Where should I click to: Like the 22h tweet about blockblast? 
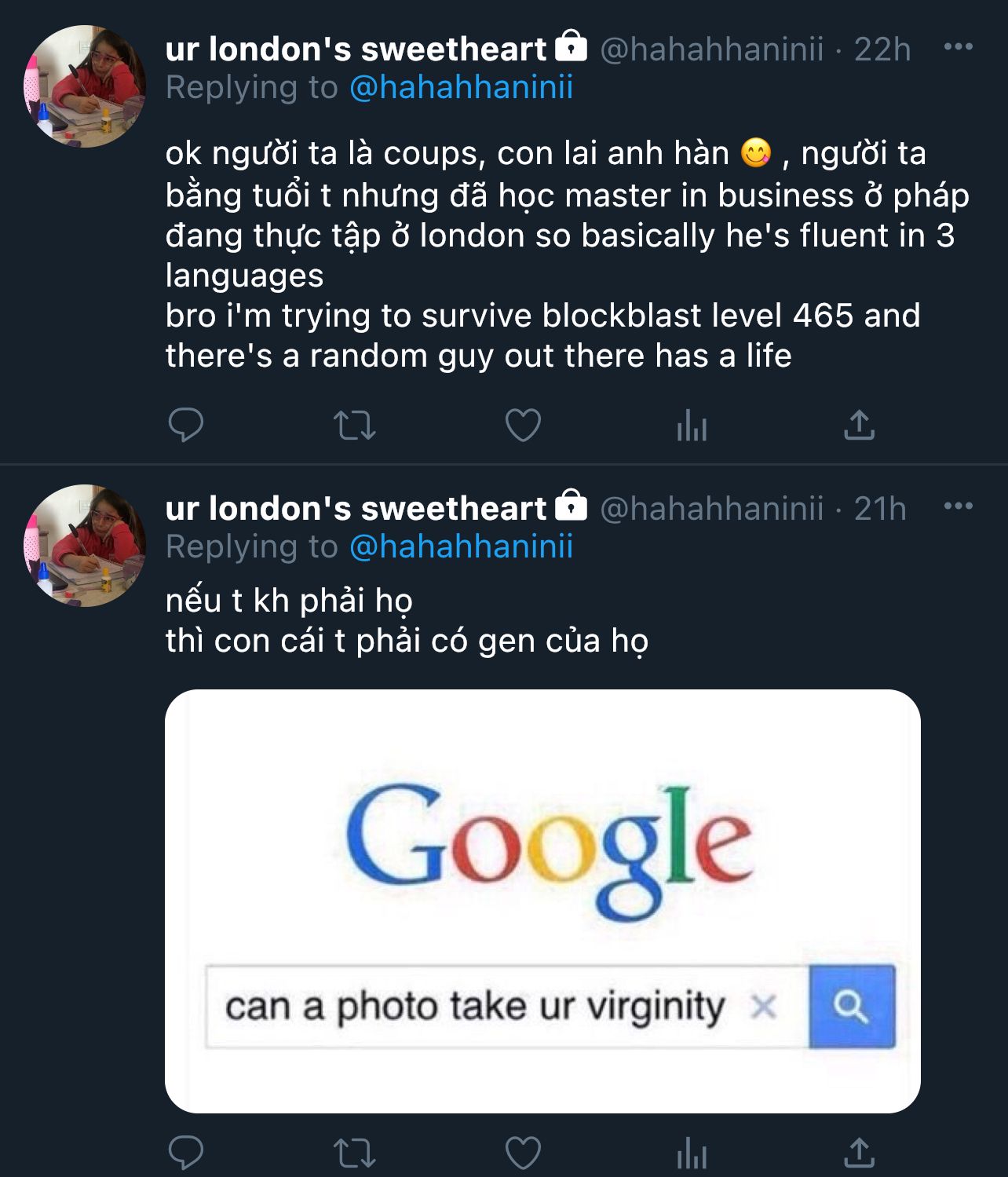[523, 426]
